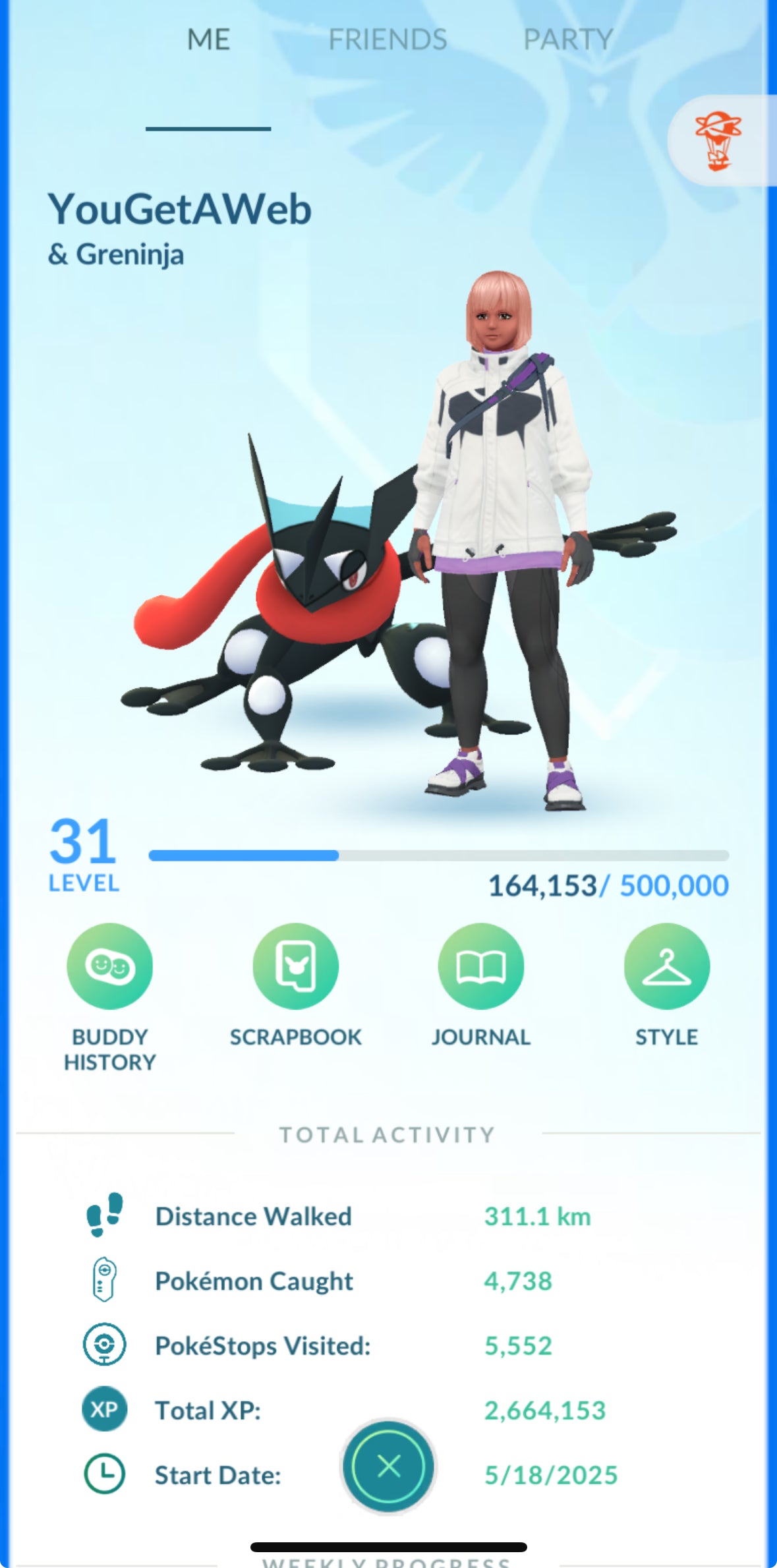Screen dimensions: 777x1568
Task: Select the Me tab
Action: click(x=208, y=40)
